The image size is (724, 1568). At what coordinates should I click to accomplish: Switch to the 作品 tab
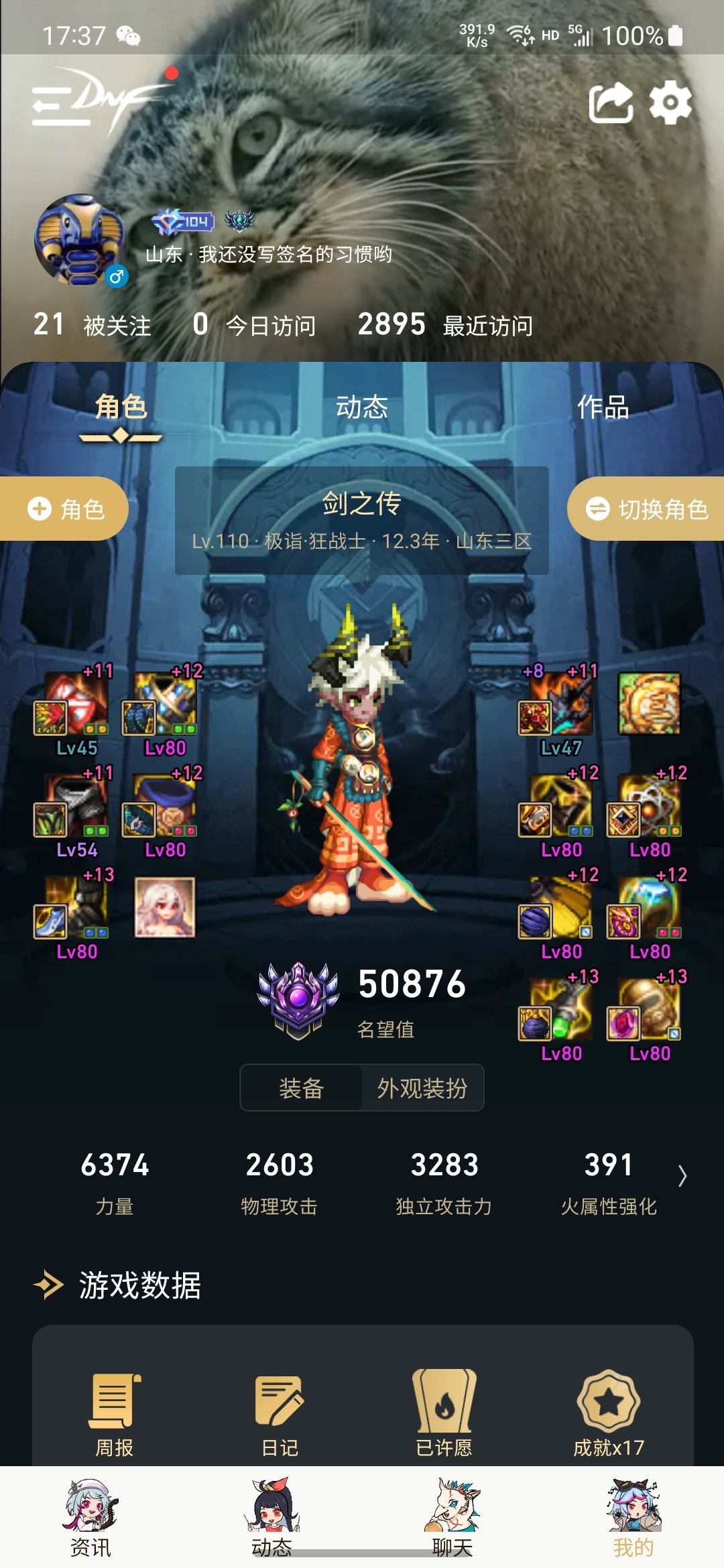pos(603,407)
